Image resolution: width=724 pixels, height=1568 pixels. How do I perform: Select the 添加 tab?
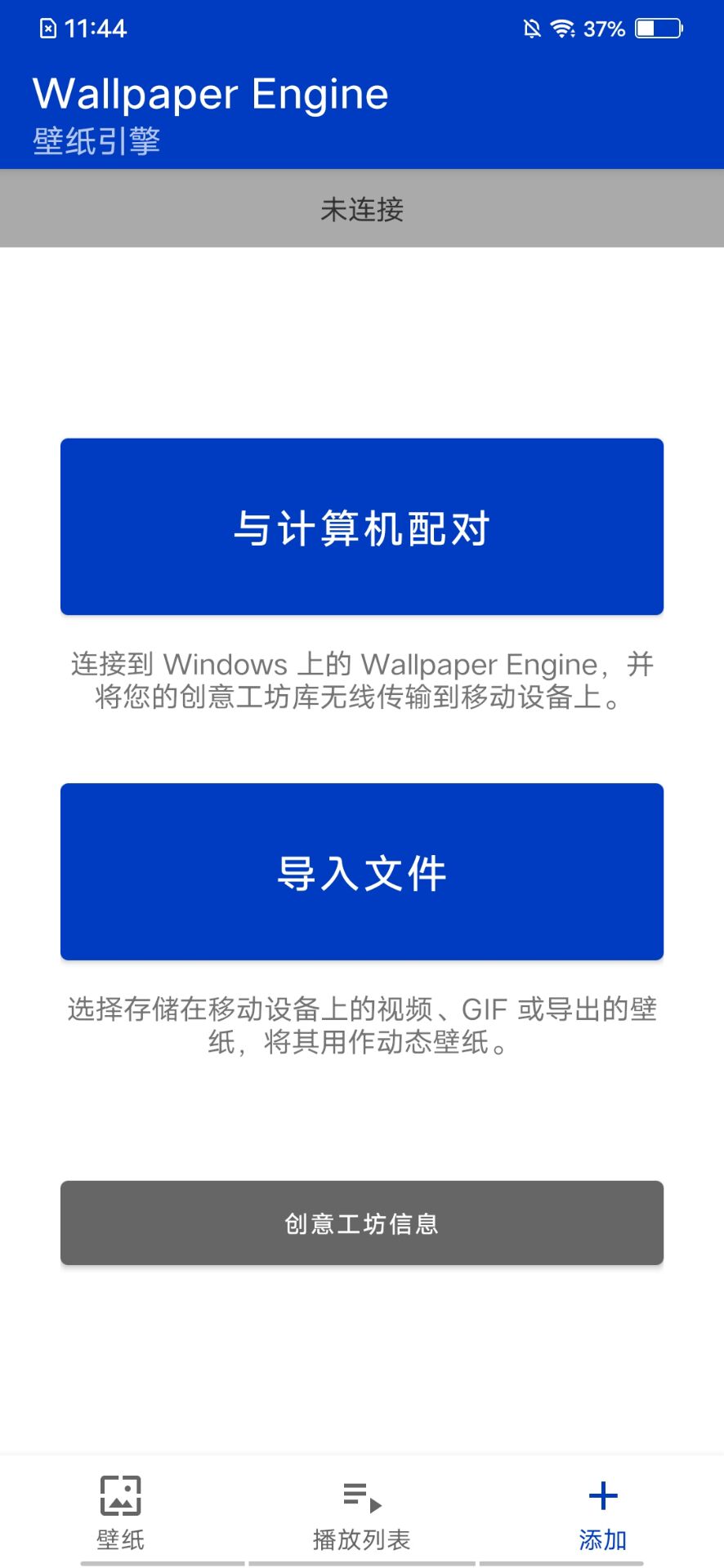[602, 1512]
